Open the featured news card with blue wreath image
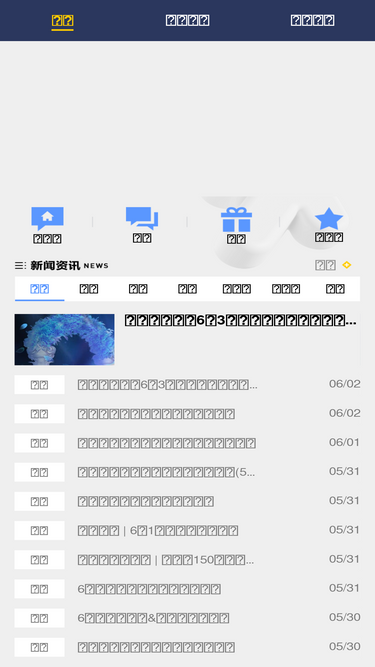Image resolution: width=375 pixels, height=667 pixels. click(x=188, y=339)
